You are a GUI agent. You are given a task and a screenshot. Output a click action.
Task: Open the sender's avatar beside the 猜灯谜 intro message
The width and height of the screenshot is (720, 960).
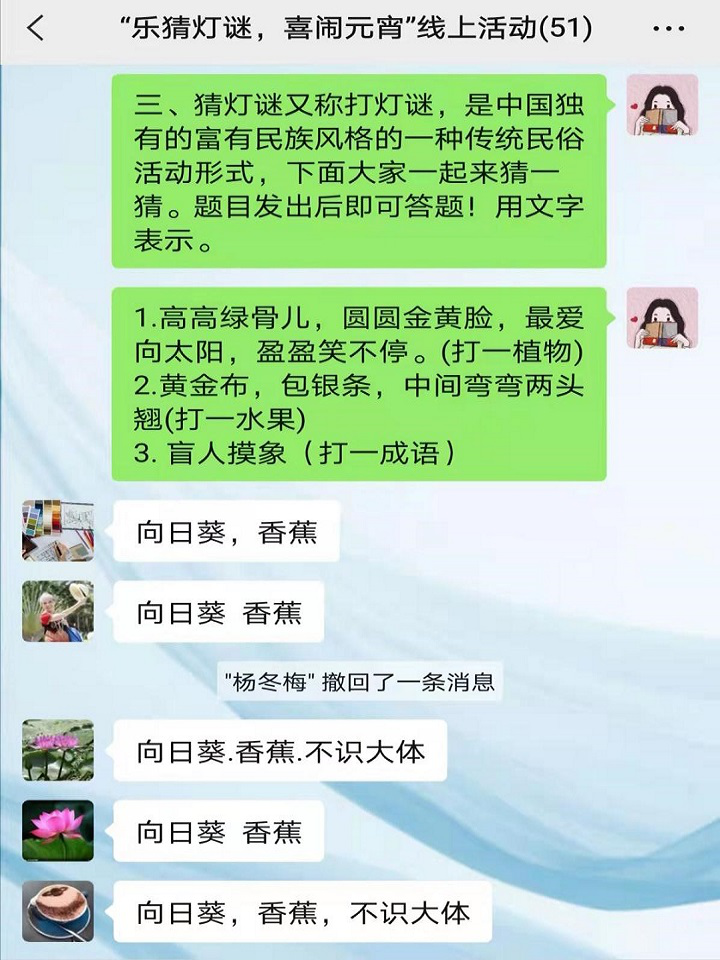662,104
